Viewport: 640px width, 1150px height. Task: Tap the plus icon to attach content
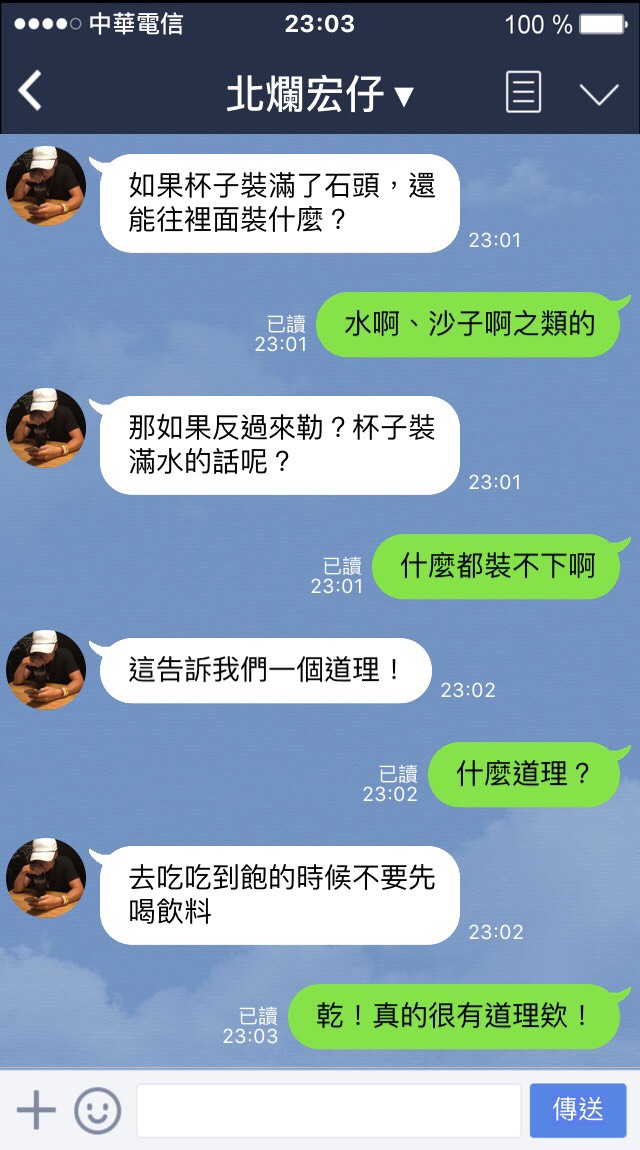pos(36,1110)
